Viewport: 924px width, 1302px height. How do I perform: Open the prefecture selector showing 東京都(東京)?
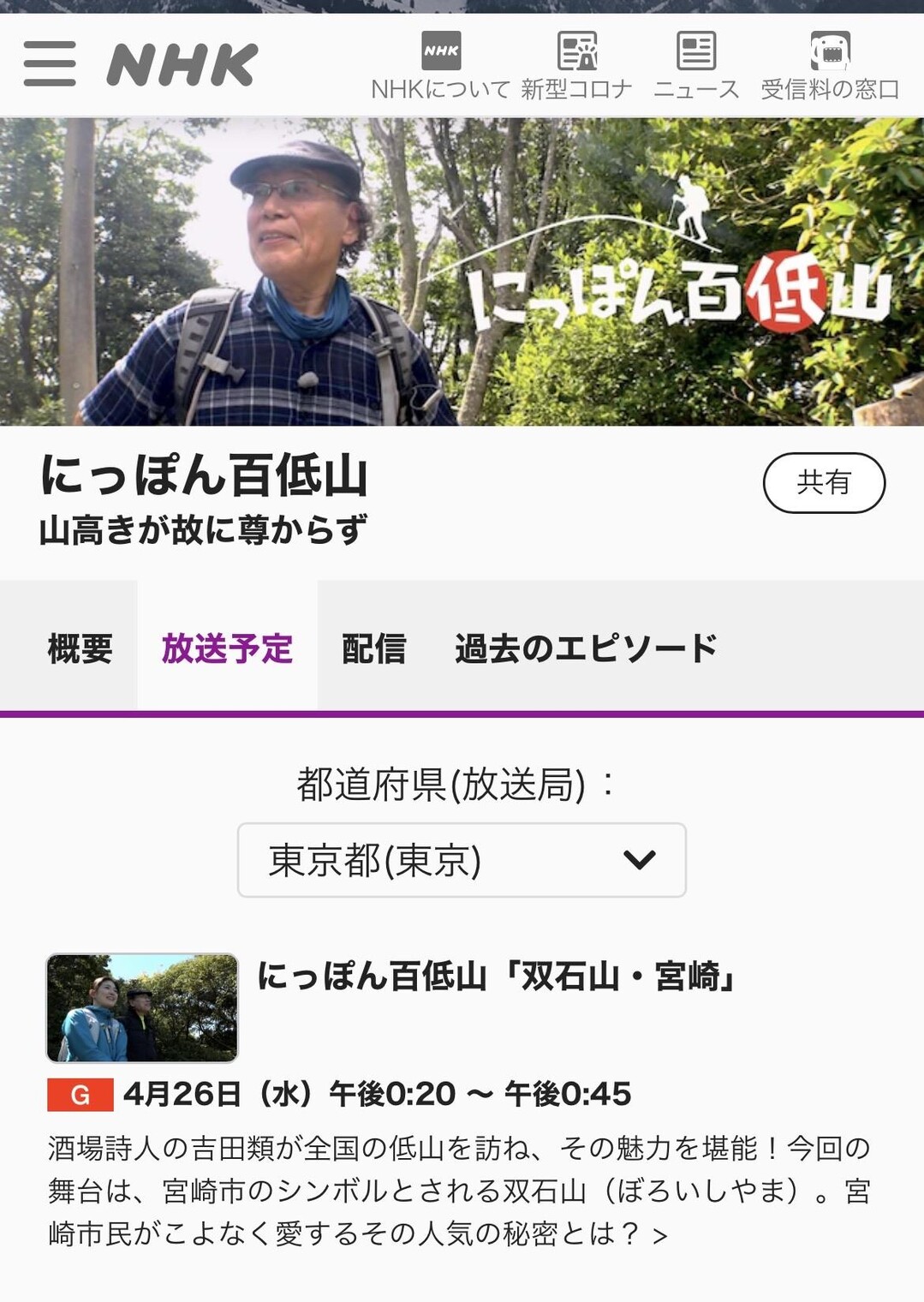click(462, 860)
